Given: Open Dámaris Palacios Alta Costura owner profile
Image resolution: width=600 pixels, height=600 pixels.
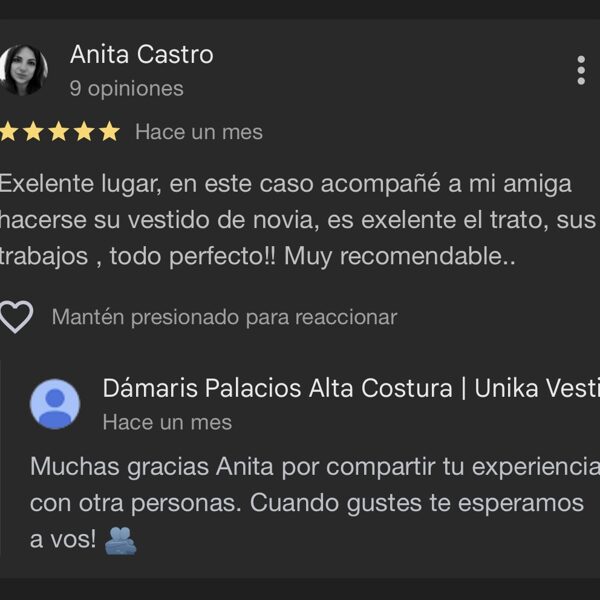Looking at the screenshot, I should tap(55, 404).
